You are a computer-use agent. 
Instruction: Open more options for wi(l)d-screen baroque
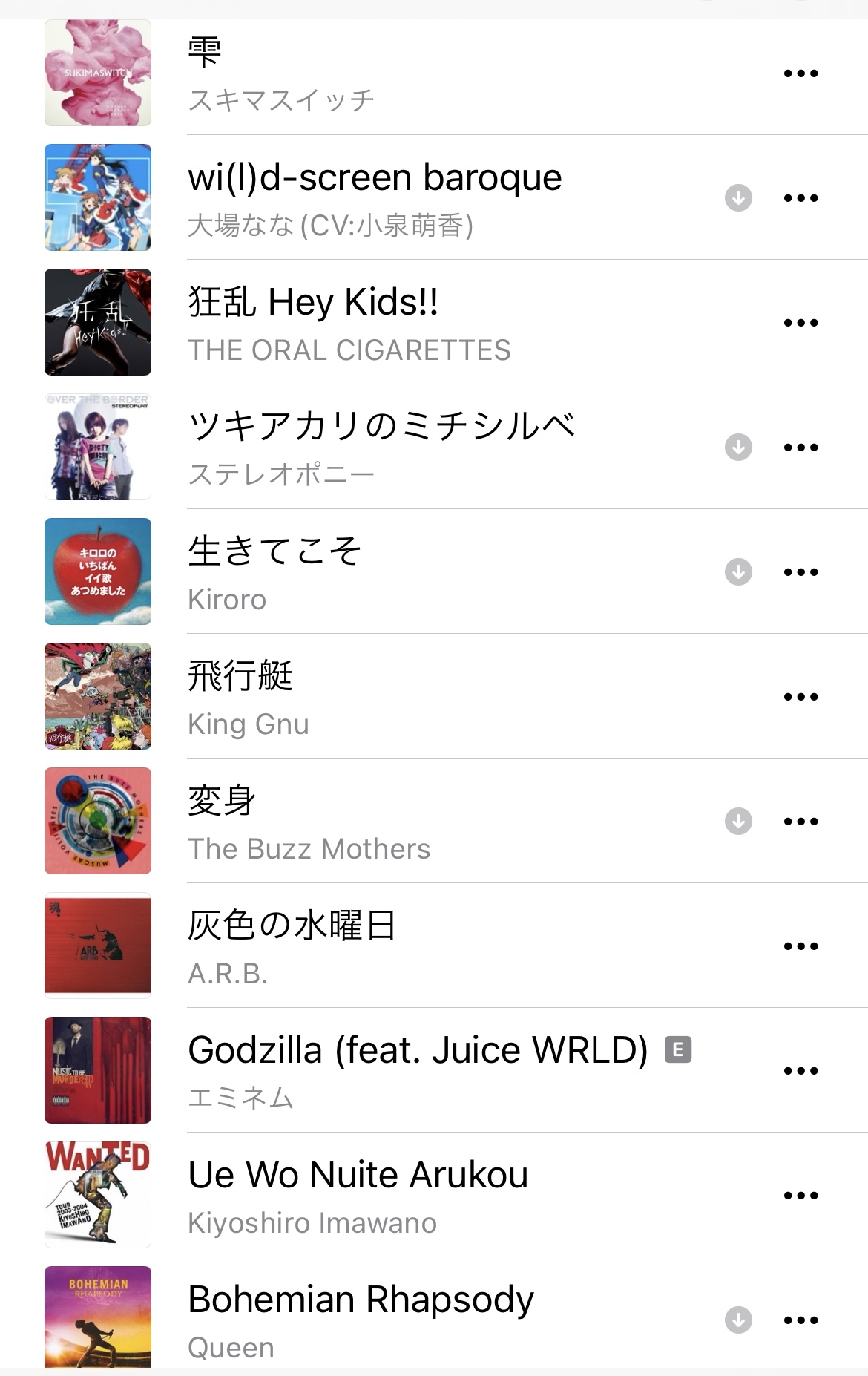(x=800, y=198)
